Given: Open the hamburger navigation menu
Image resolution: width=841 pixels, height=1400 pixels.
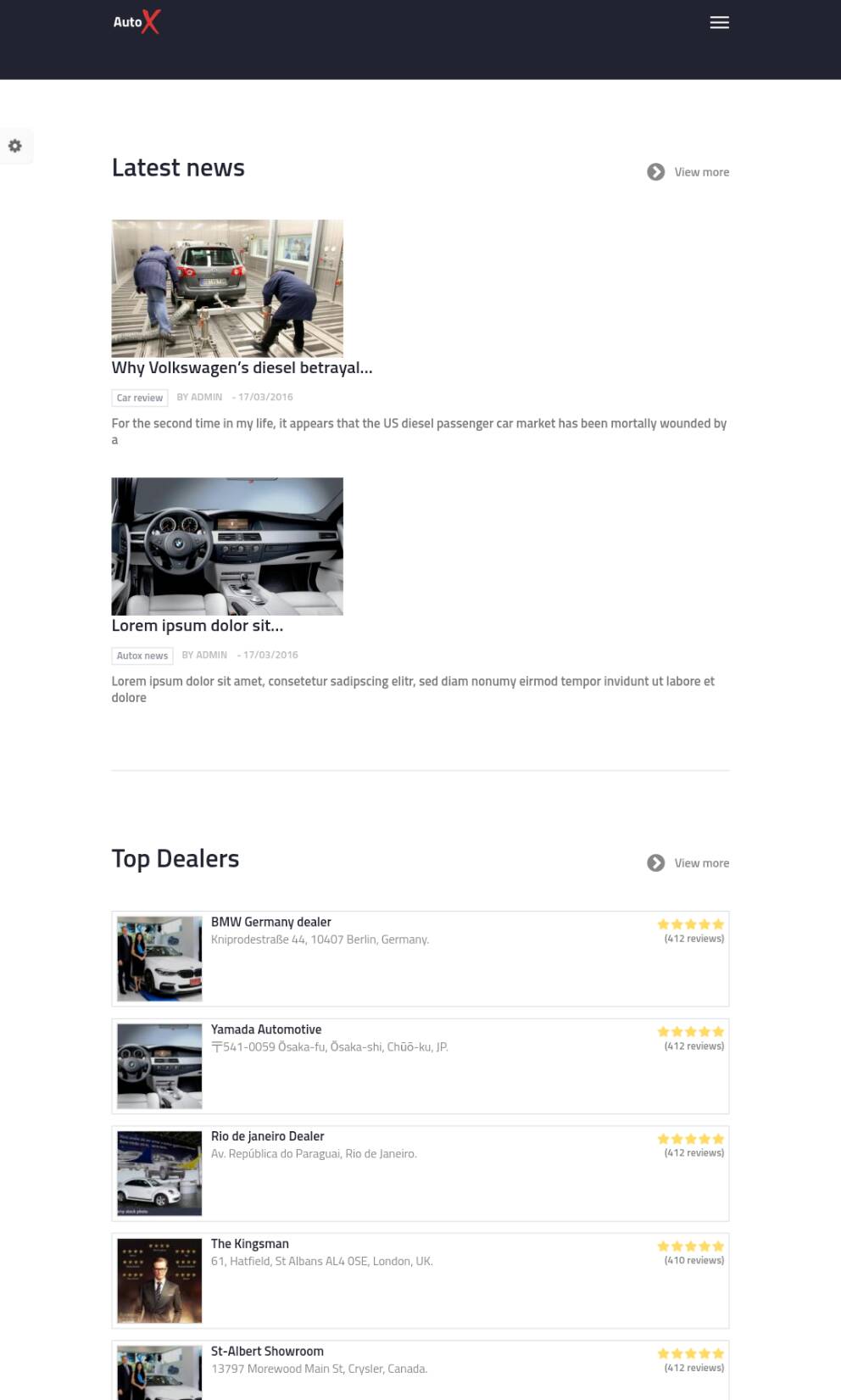Looking at the screenshot, I should pos(719,23).
